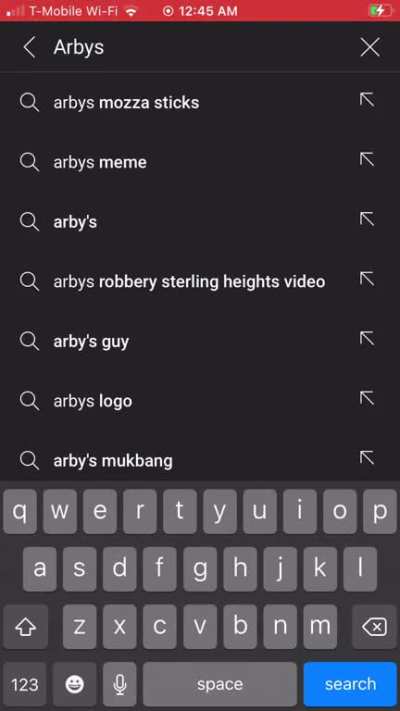Viewport: 400px width, 711px height.
Task: Open the arby's mukbang suggestion
Action: (x=200, y=461)
